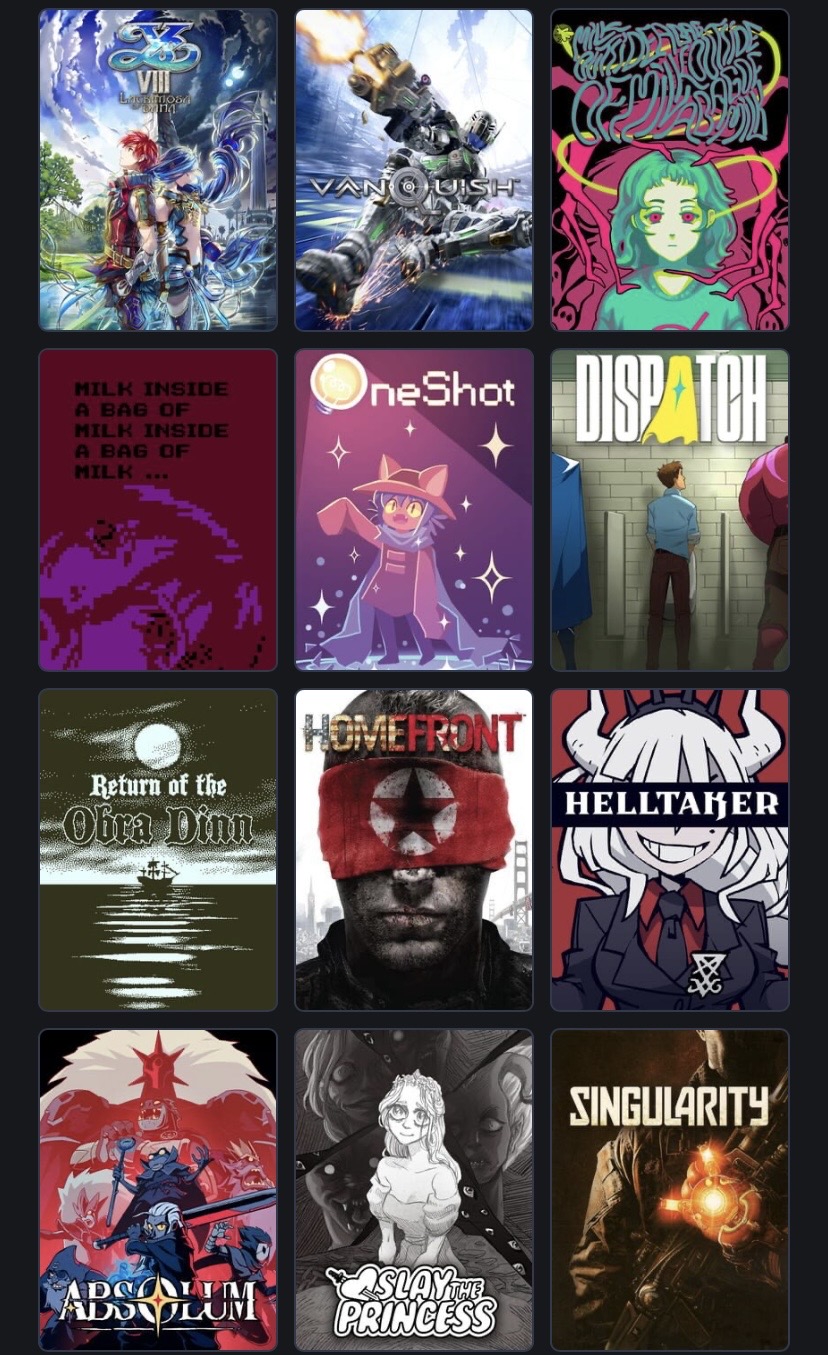Open the Helltaker tile
The image size is (828, 1355).
coord(670,850)
